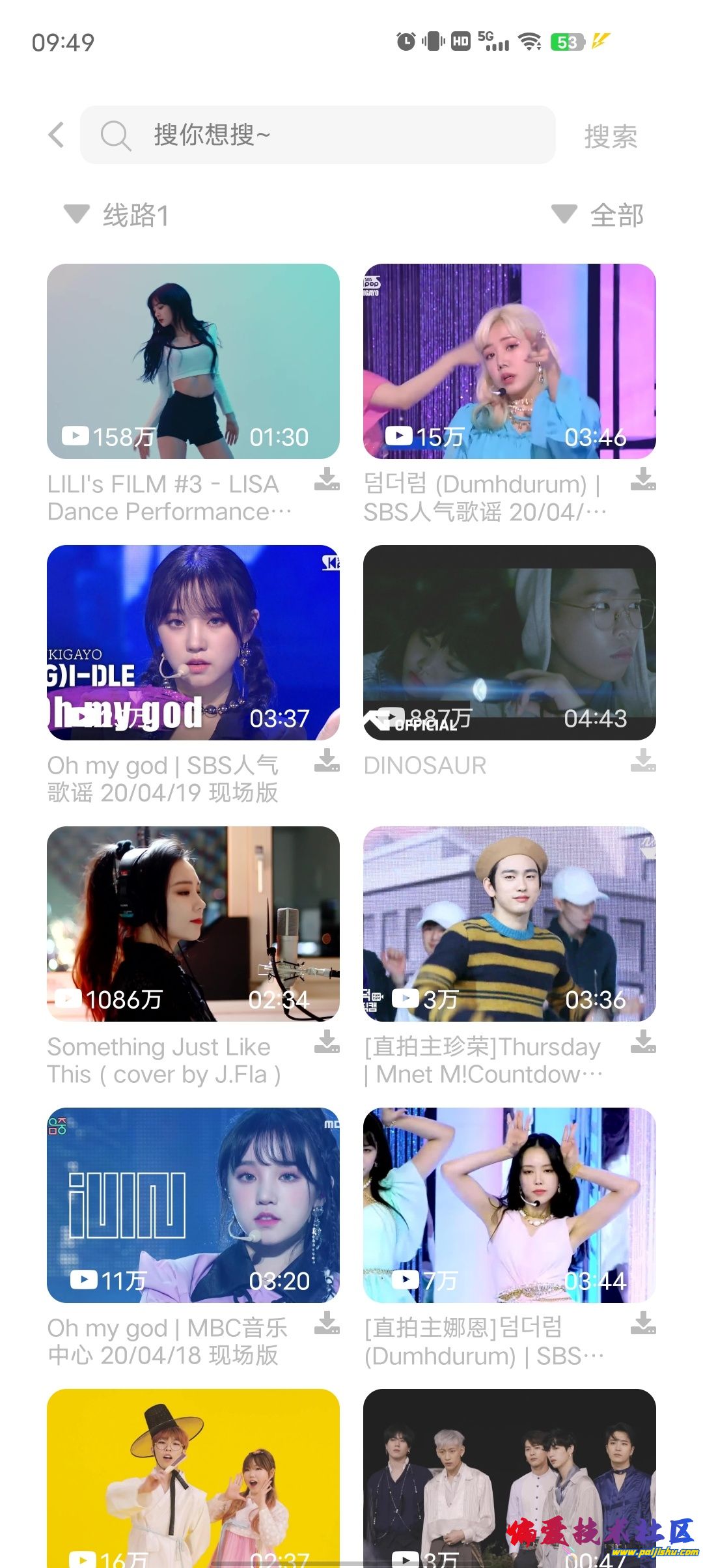703x1568 pixels.
Task: Download Oh my god SBS人气歌谣 video
Action: coord(327,761)
